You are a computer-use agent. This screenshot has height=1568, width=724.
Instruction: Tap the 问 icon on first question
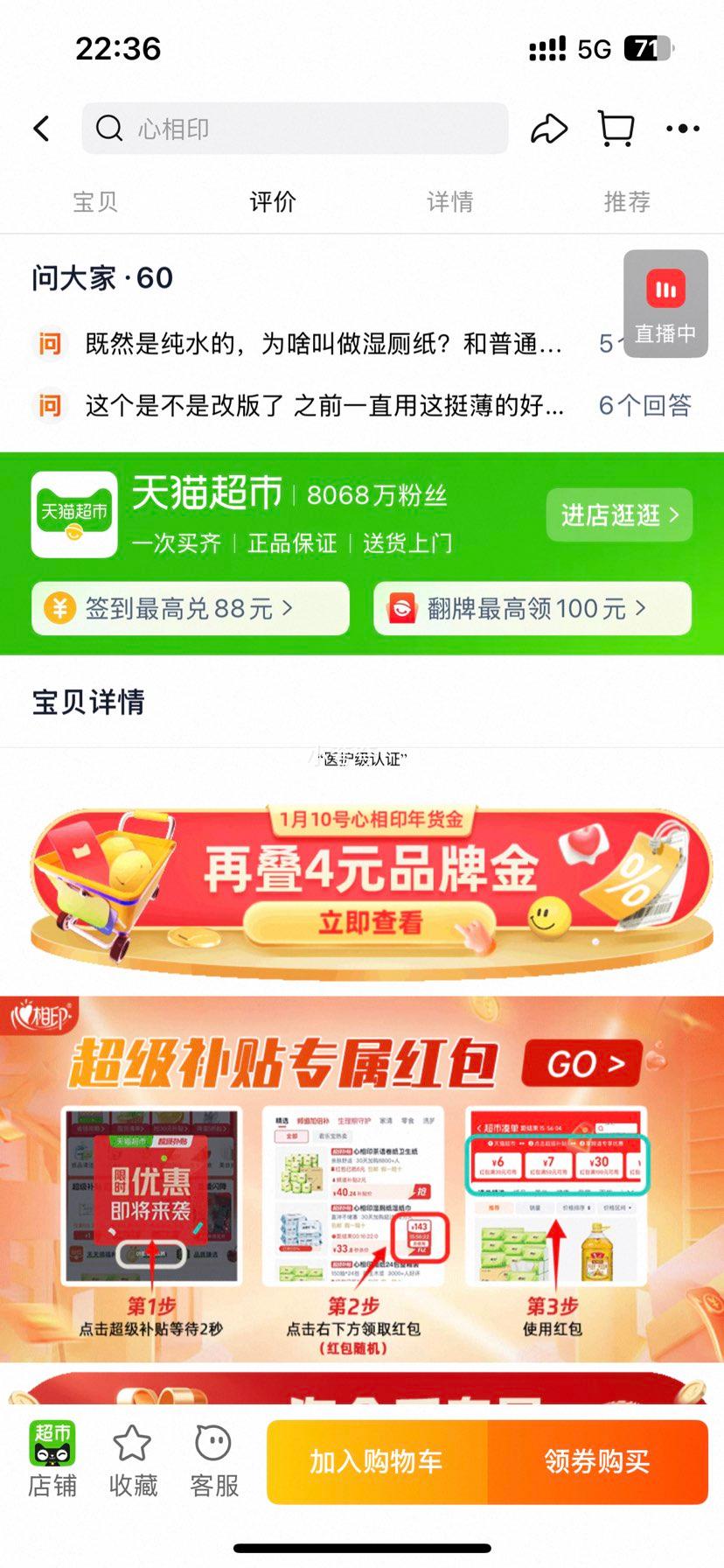tap(49, 344)
